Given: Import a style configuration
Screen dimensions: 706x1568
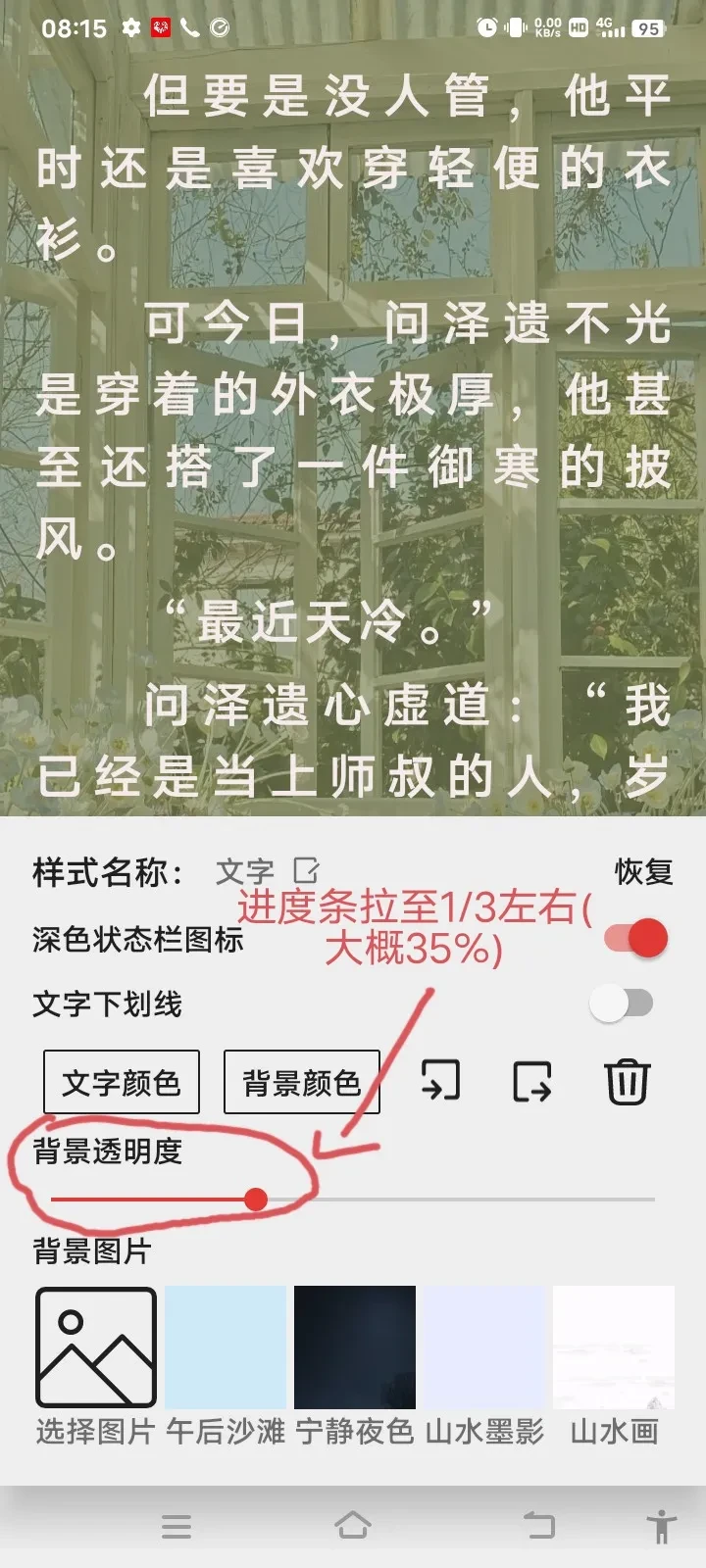Looking at the screenshot, I should (440, 1081).
